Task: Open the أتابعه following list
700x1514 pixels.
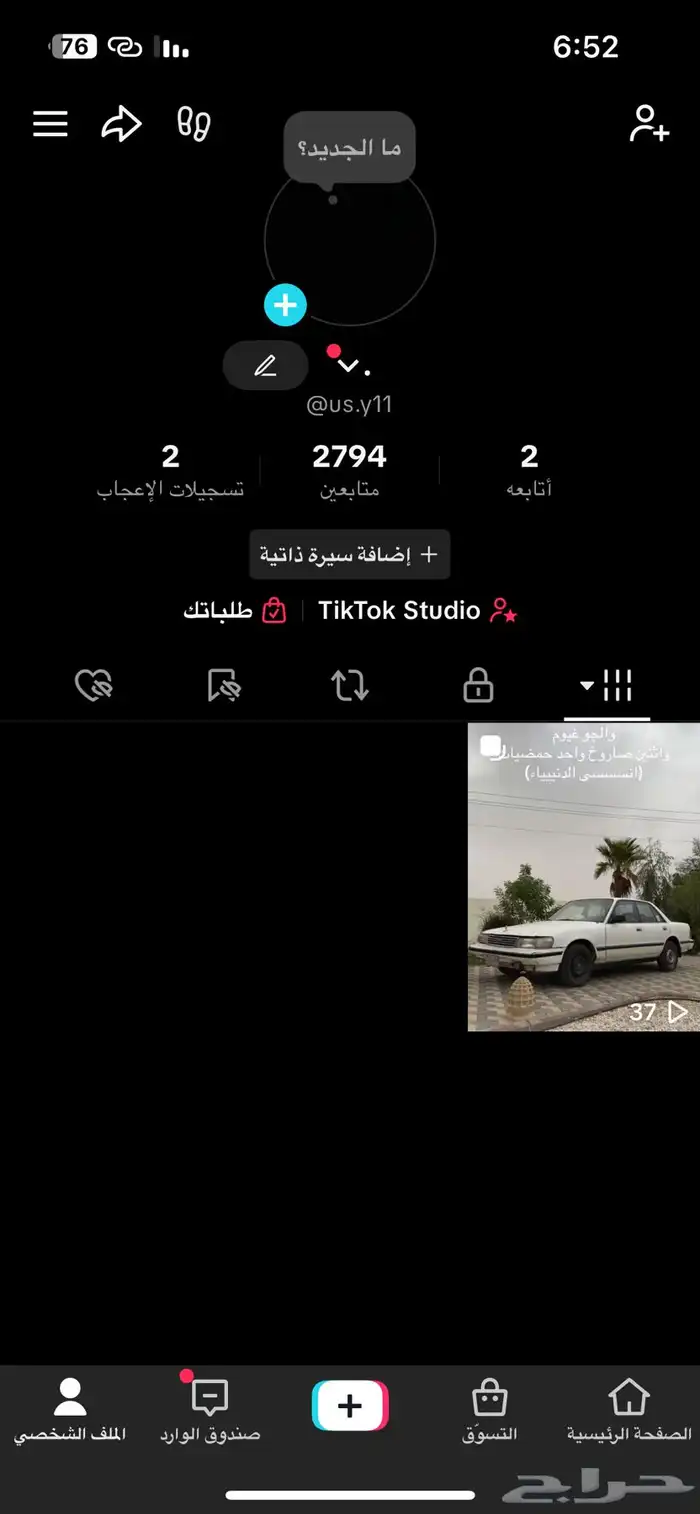Action: 529,470
